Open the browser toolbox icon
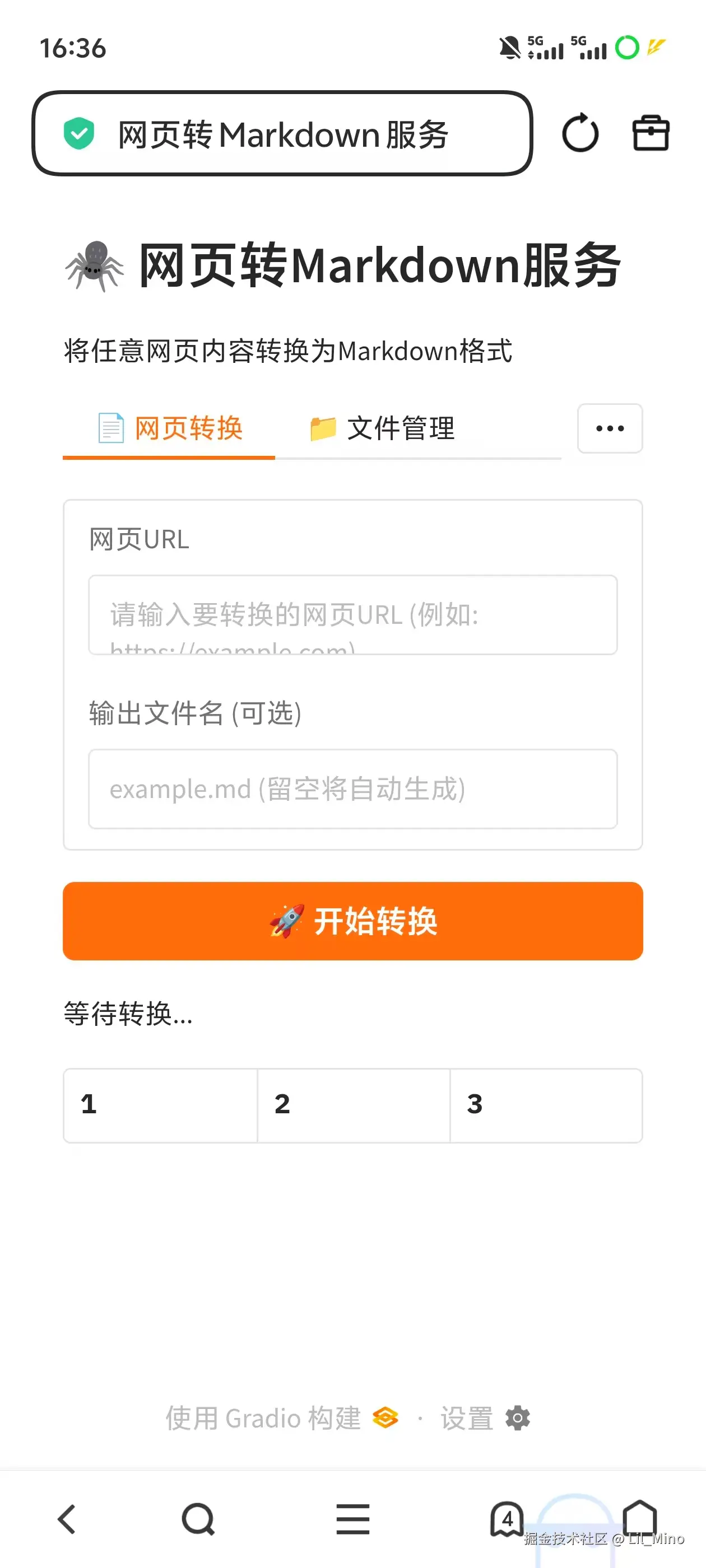This screenshot has width=706, height=1568. pos(651,133)
